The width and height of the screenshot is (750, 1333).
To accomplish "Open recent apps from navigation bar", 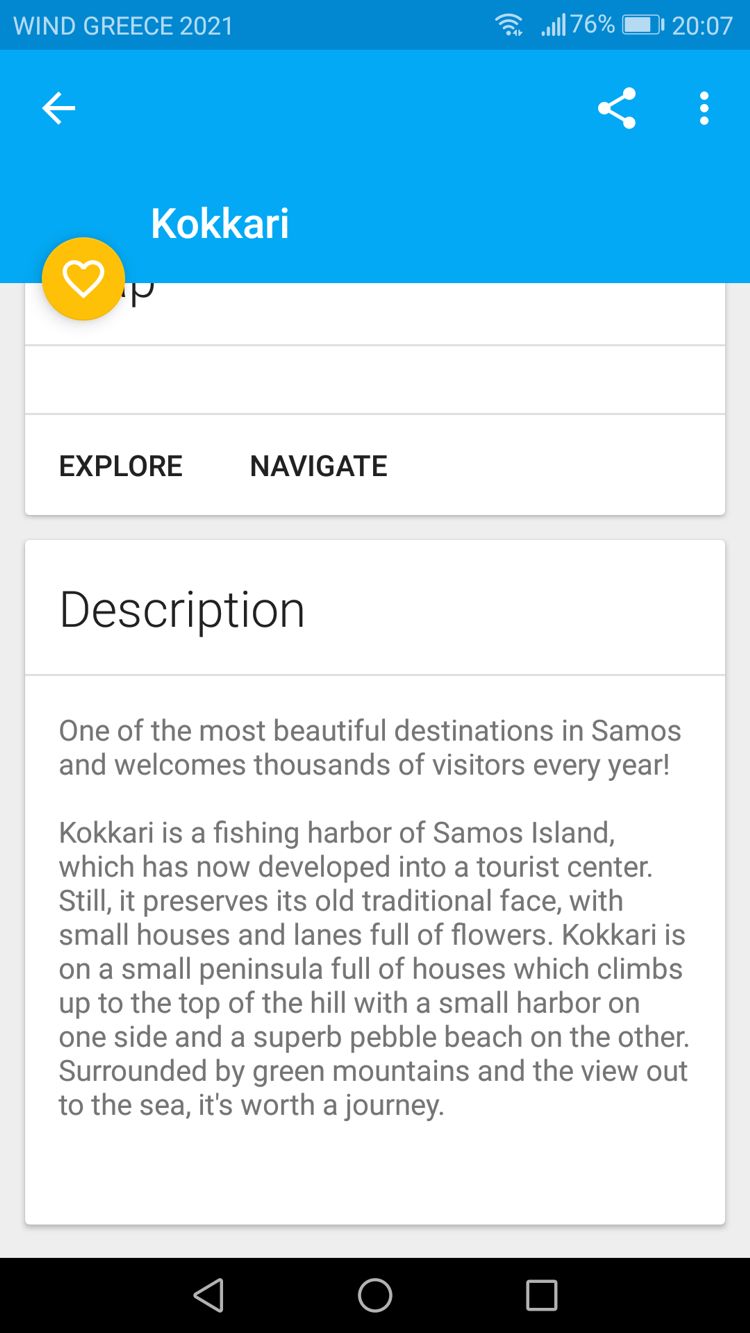I will click(x=541, y=1296).
